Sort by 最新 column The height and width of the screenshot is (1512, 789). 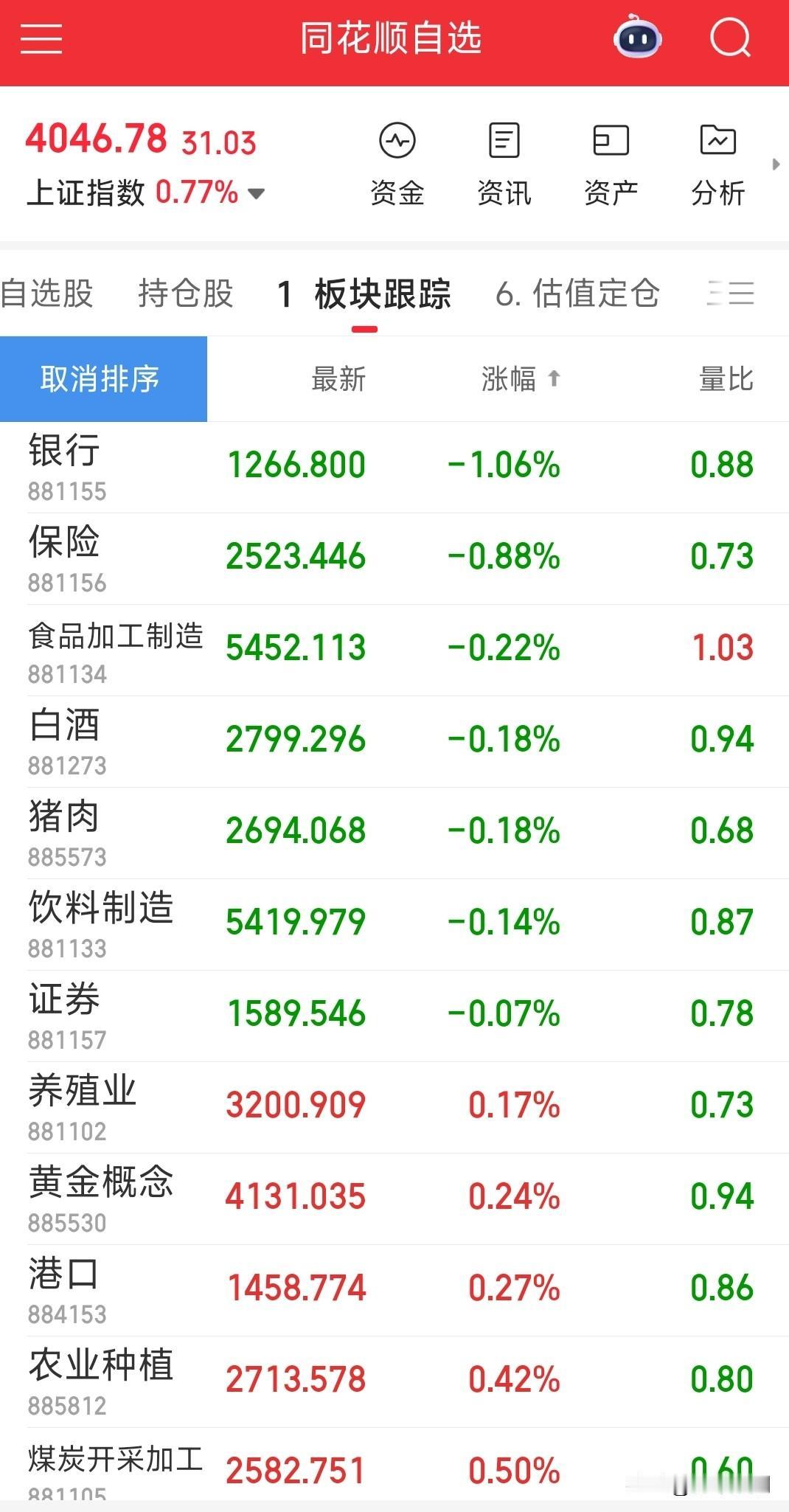[x=339, y=378]
